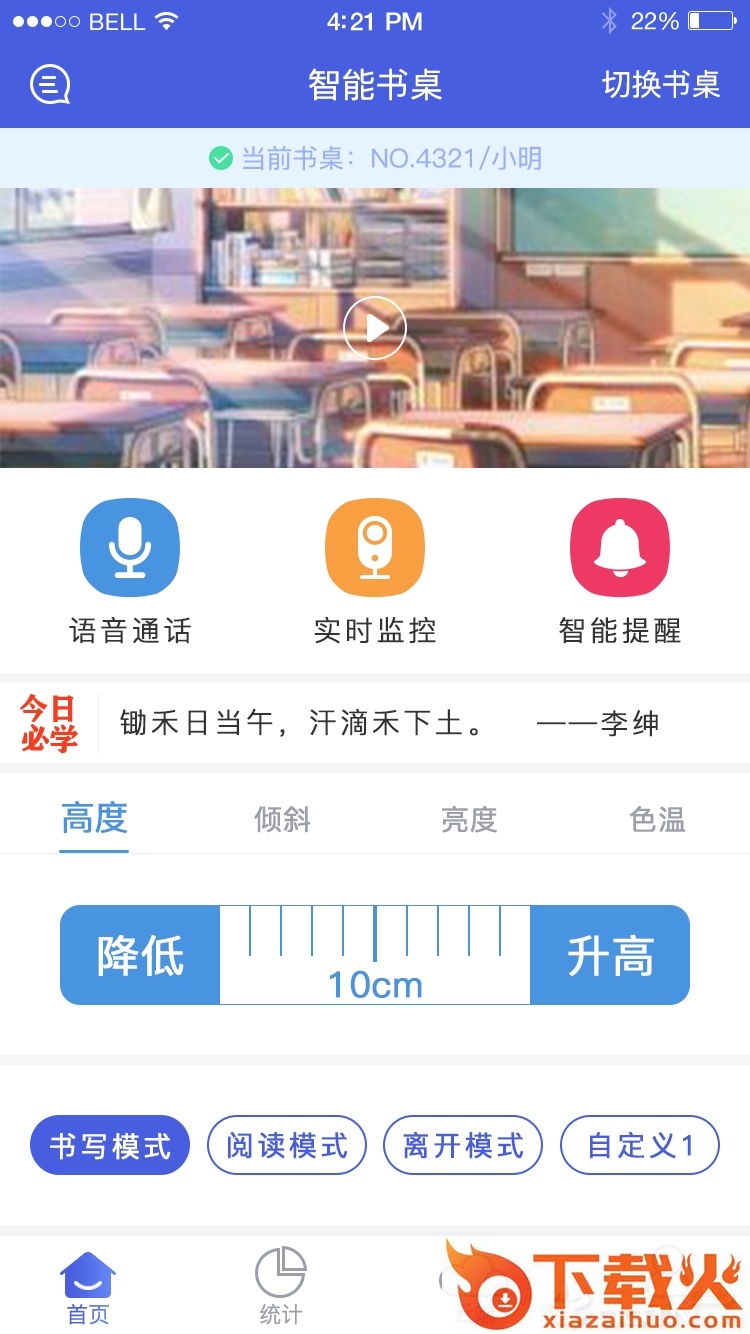The image size is (750, 1334).
Task: Play the classroom video
Action: (375, 328)
